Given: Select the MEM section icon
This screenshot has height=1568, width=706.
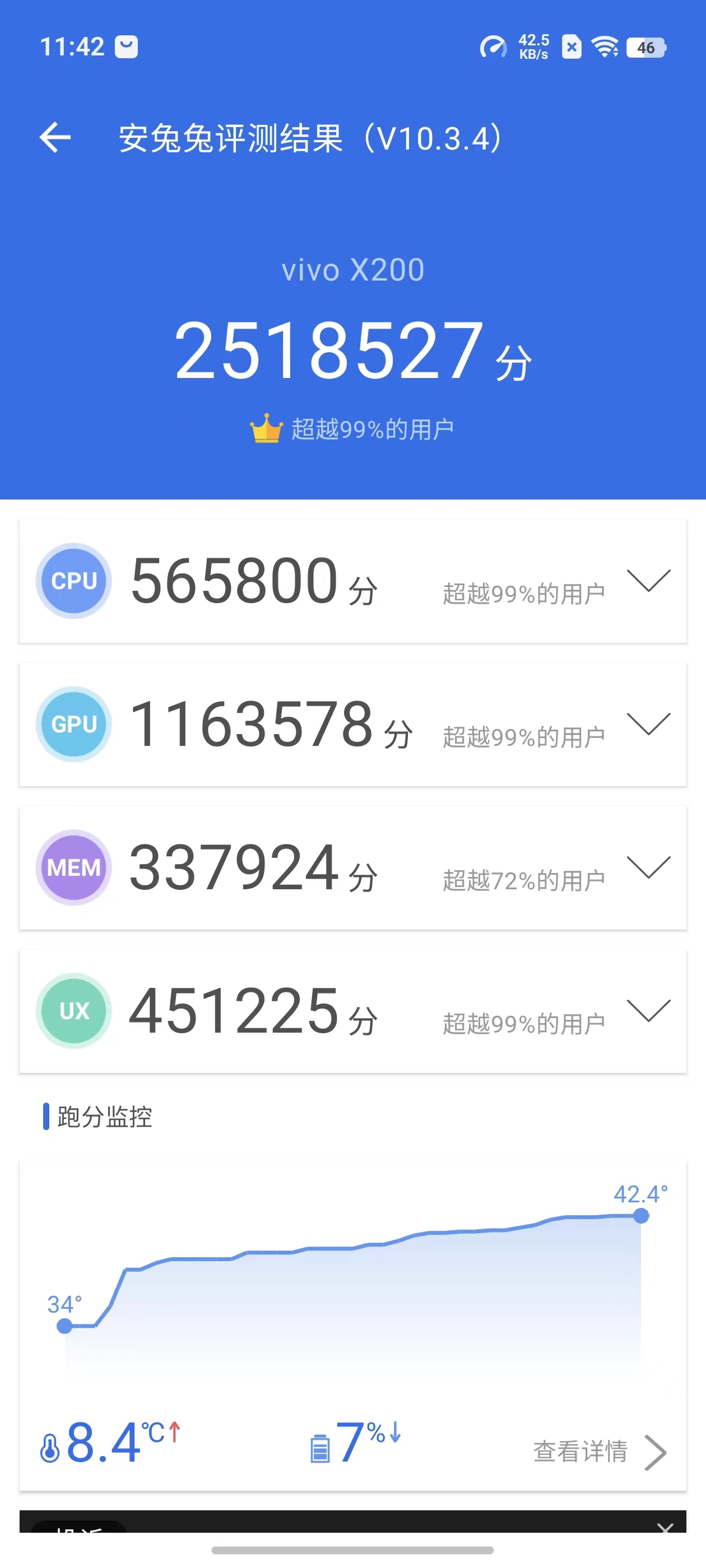Looking at the screenshot, I should point(73,869).
